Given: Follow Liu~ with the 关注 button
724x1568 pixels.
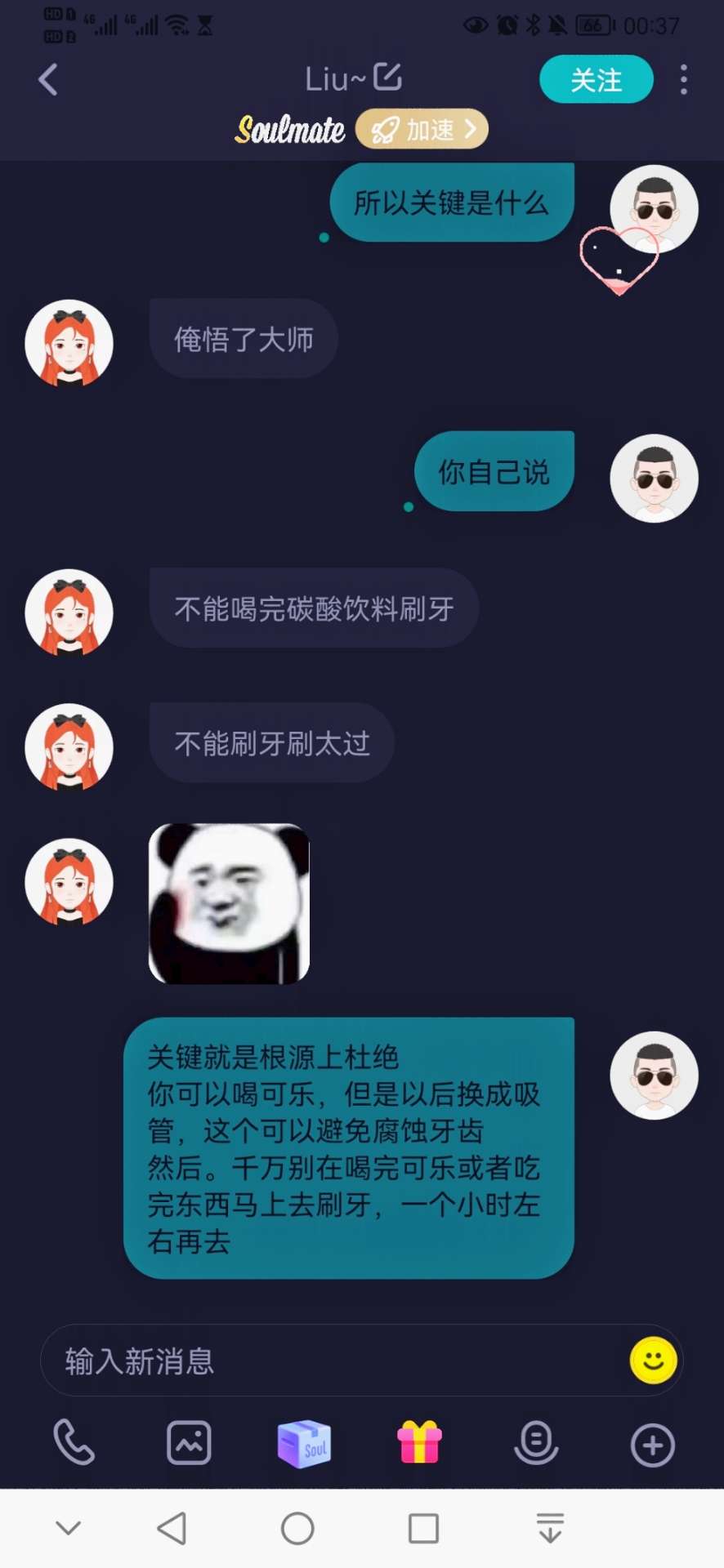Looking at the screenshot, I should click(596, 80).
